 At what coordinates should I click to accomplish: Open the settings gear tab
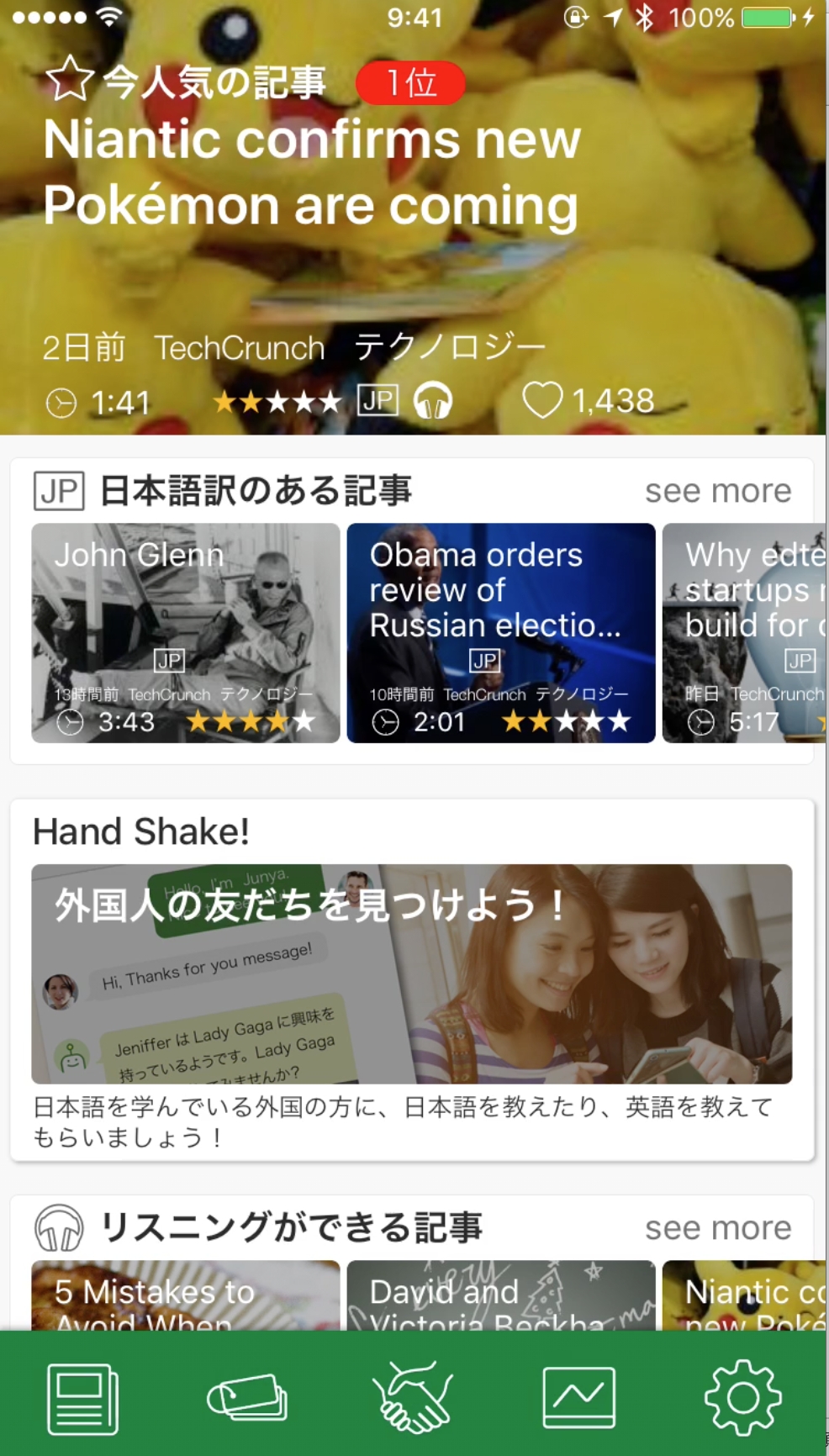742,1399
